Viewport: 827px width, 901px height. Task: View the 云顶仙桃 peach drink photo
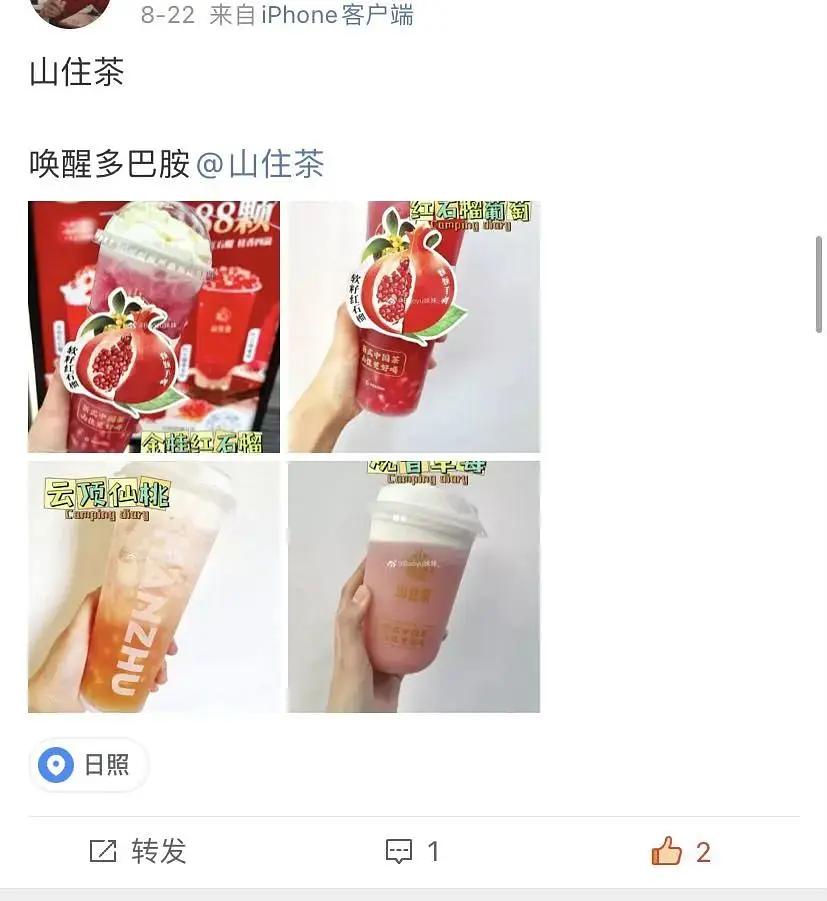(153, 586)
